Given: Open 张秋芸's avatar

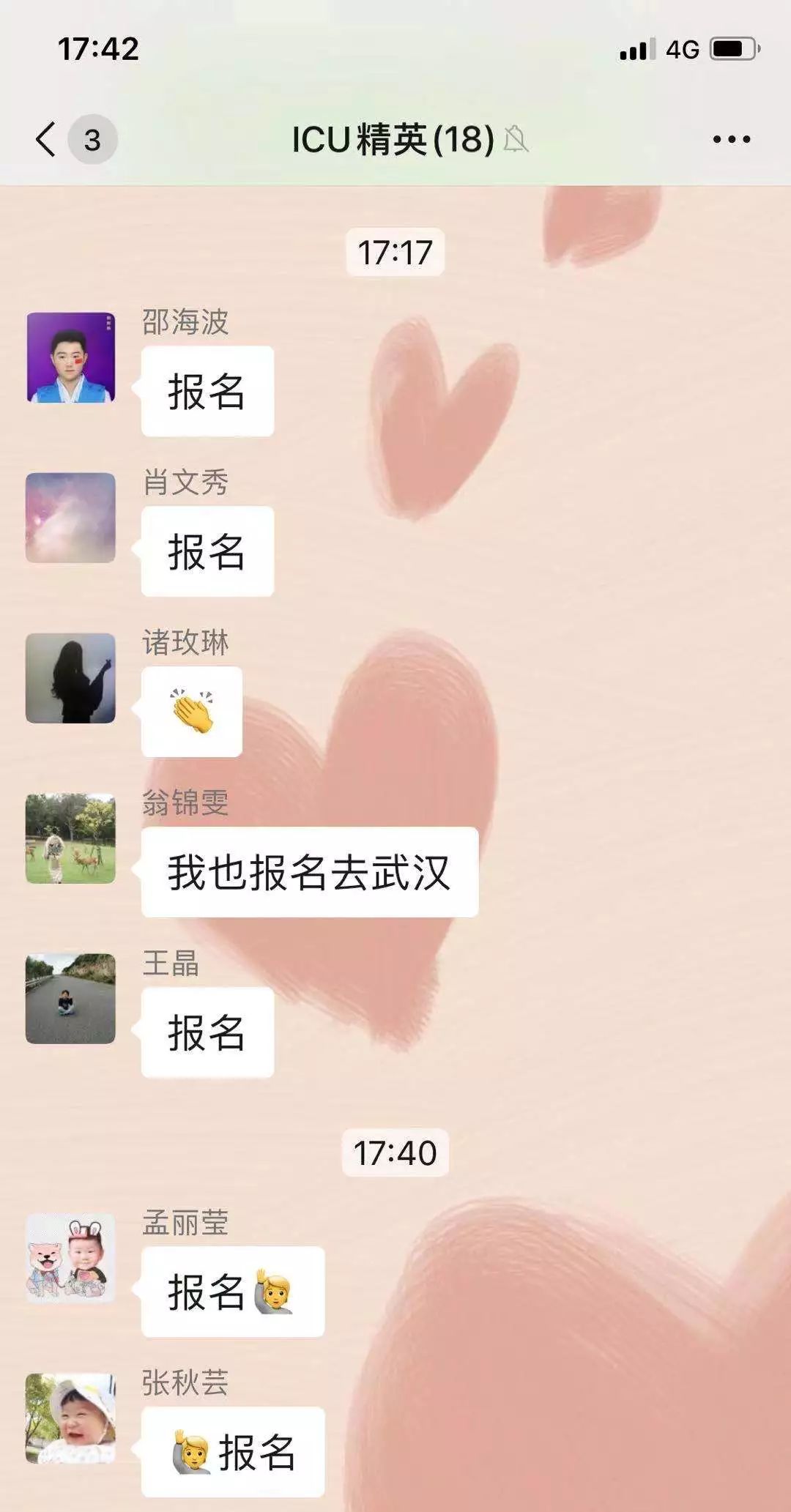Looking at the screenshot, I should pyautogui.click(x=70, y=1418).
